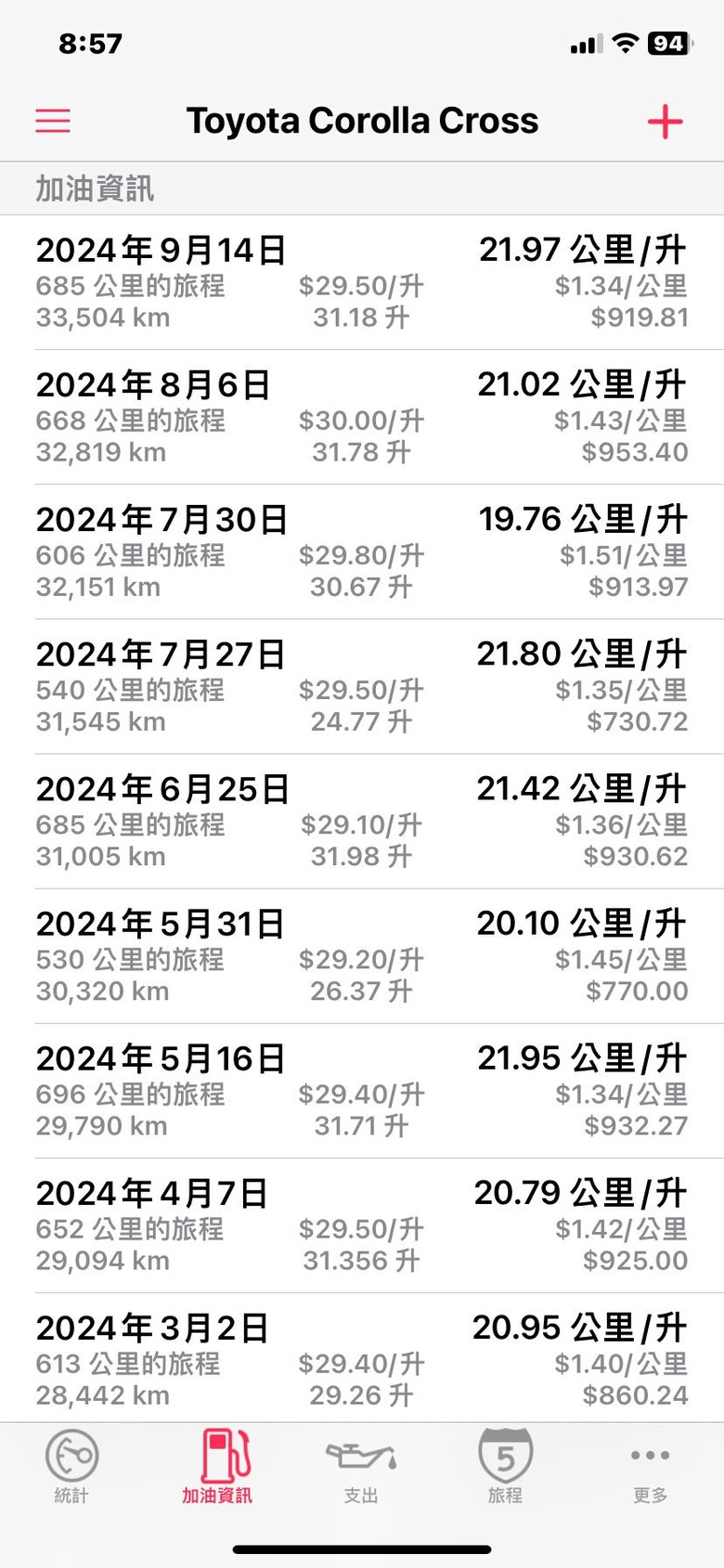This screenshot has height=1568, width=724.
Task: Switch to the 統計 tab
Action: point(72,1467)
